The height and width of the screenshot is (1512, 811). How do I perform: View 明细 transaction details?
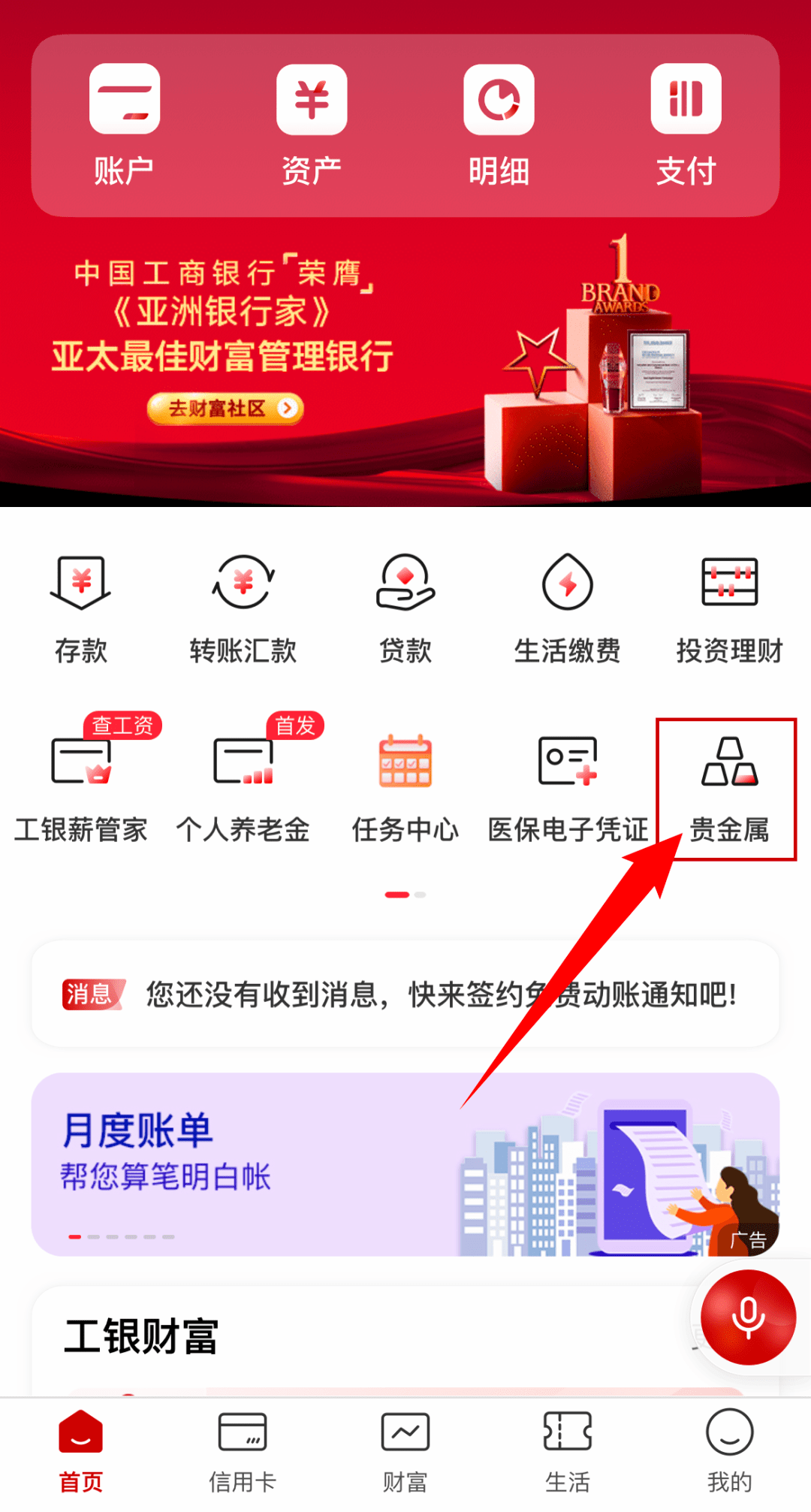(x=499, y=124)
